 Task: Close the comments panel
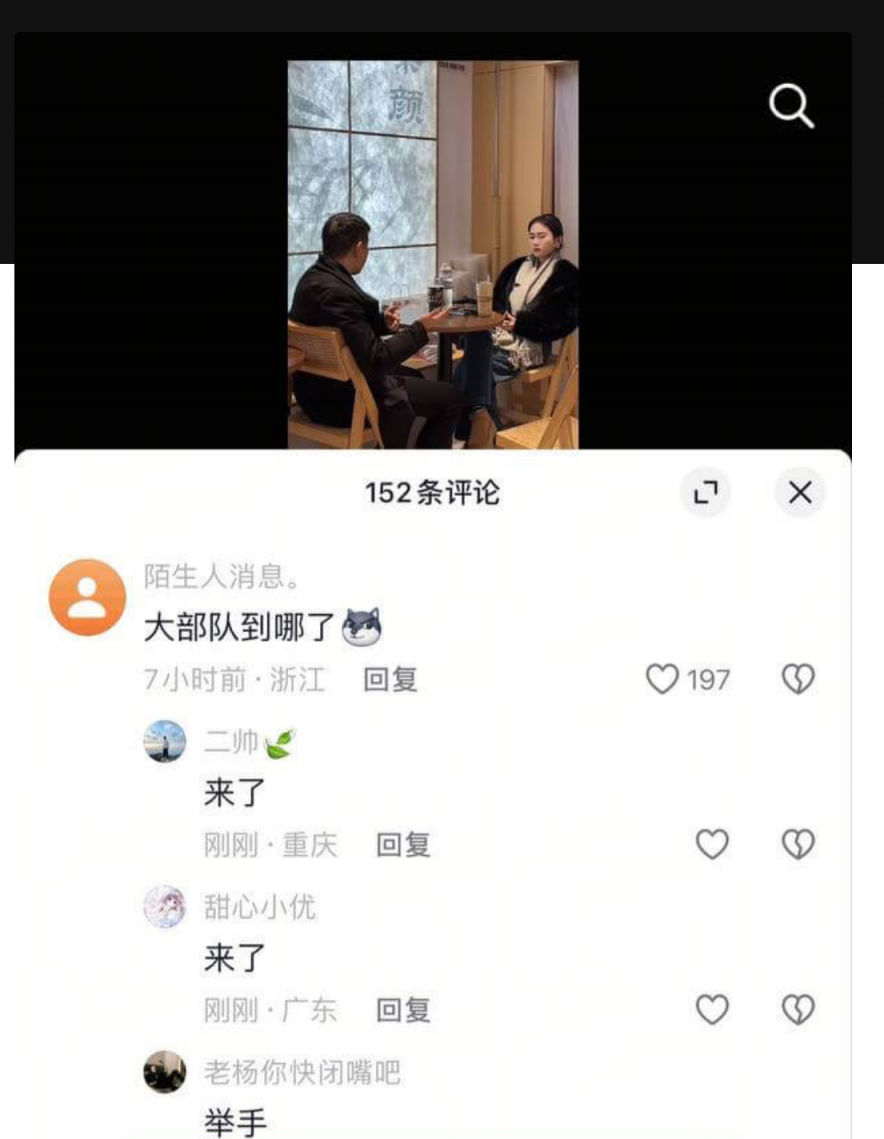pos(799,492)
